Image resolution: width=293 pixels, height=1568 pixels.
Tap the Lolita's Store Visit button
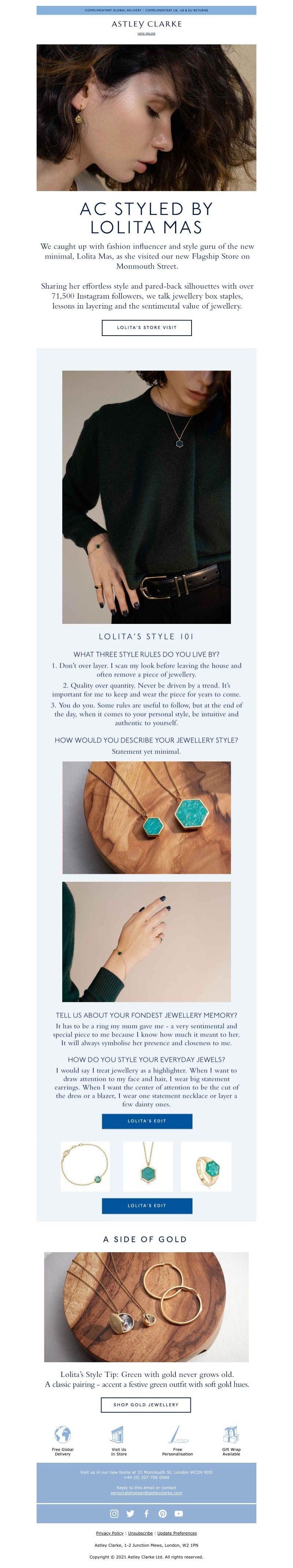[146, 328]
